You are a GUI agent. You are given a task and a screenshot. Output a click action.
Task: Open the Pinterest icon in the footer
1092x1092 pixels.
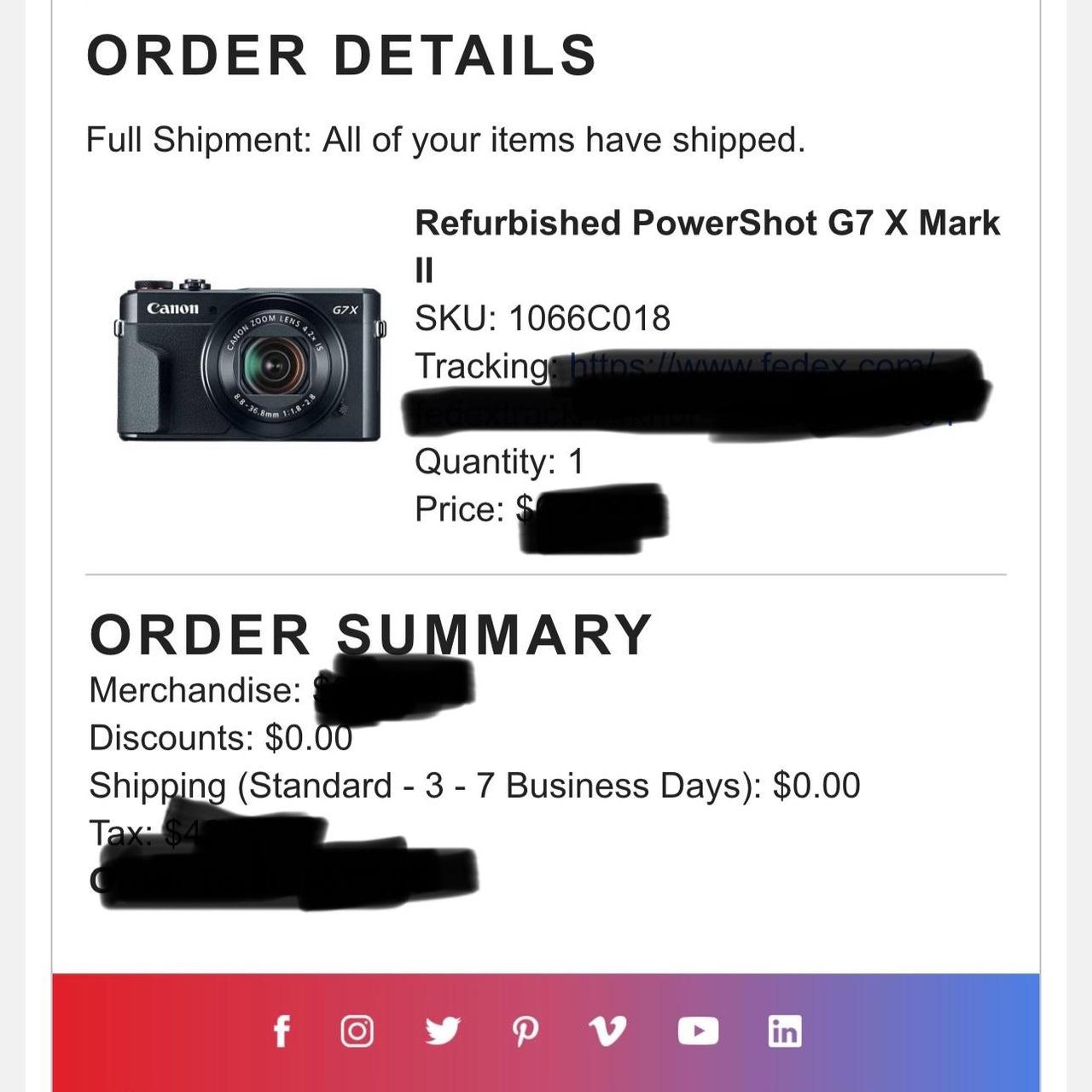525,1031
